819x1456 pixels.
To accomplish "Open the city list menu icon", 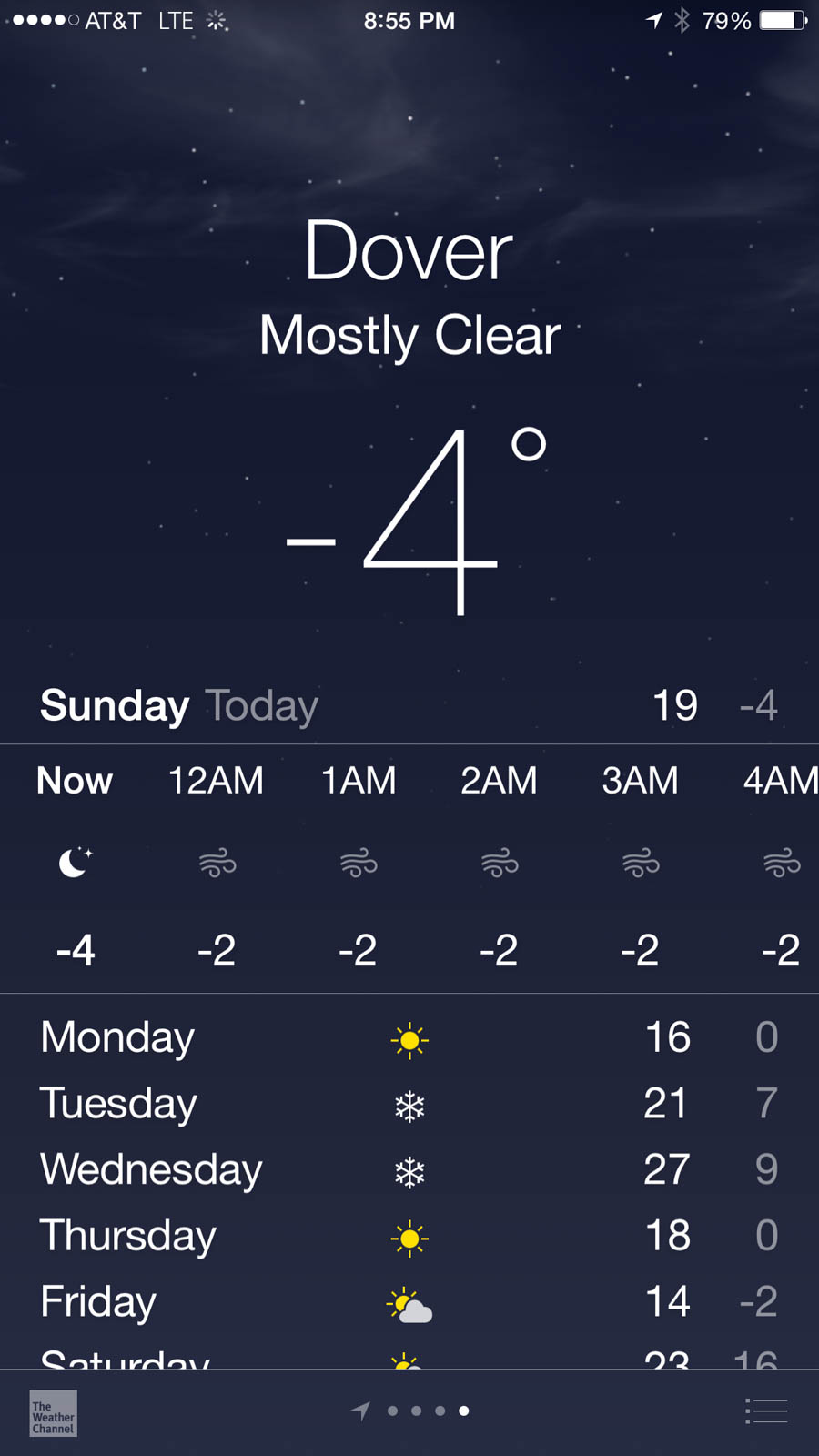I will (766, 1410).
